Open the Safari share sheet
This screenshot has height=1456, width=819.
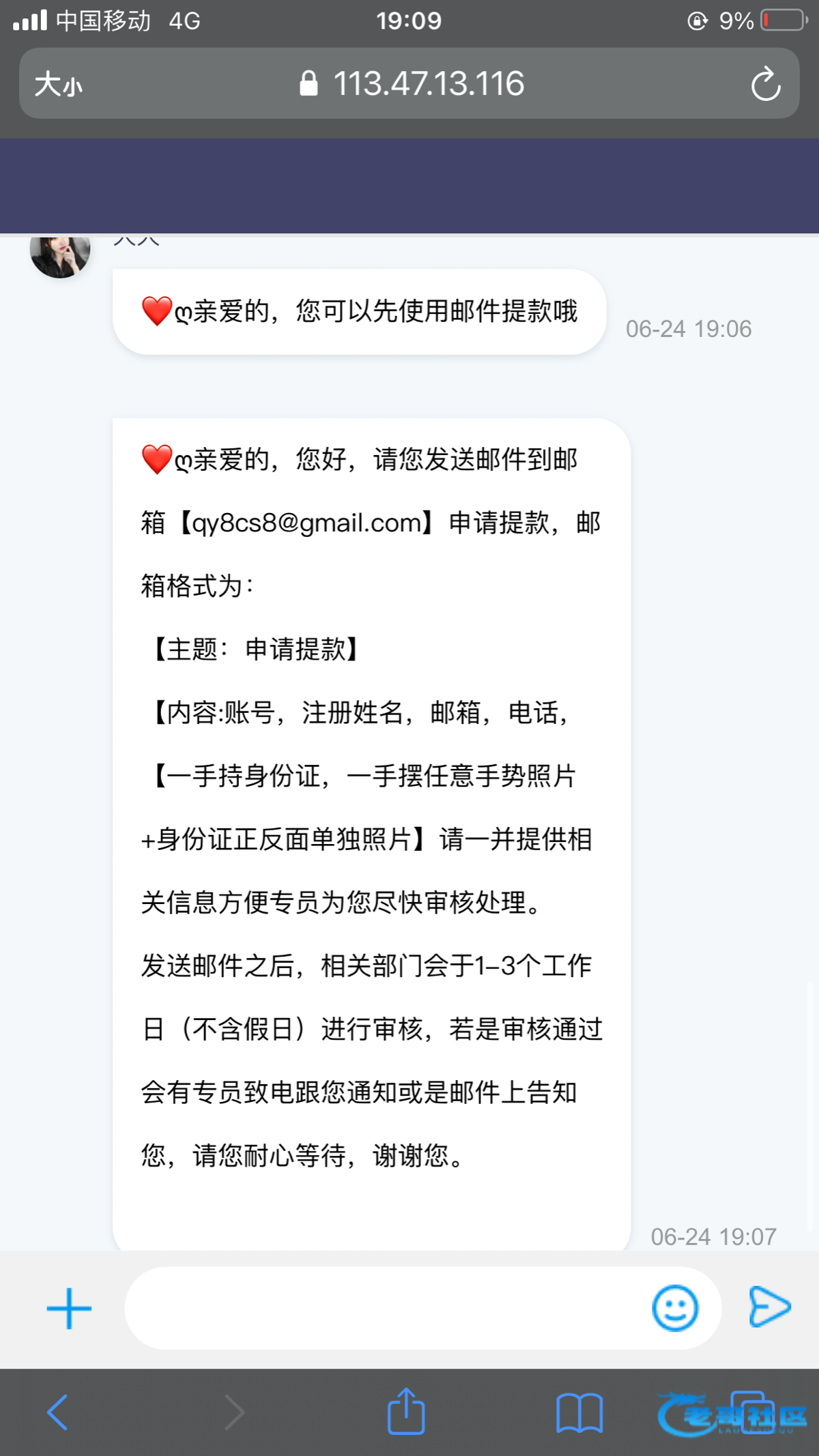[x=406, y=1412]
